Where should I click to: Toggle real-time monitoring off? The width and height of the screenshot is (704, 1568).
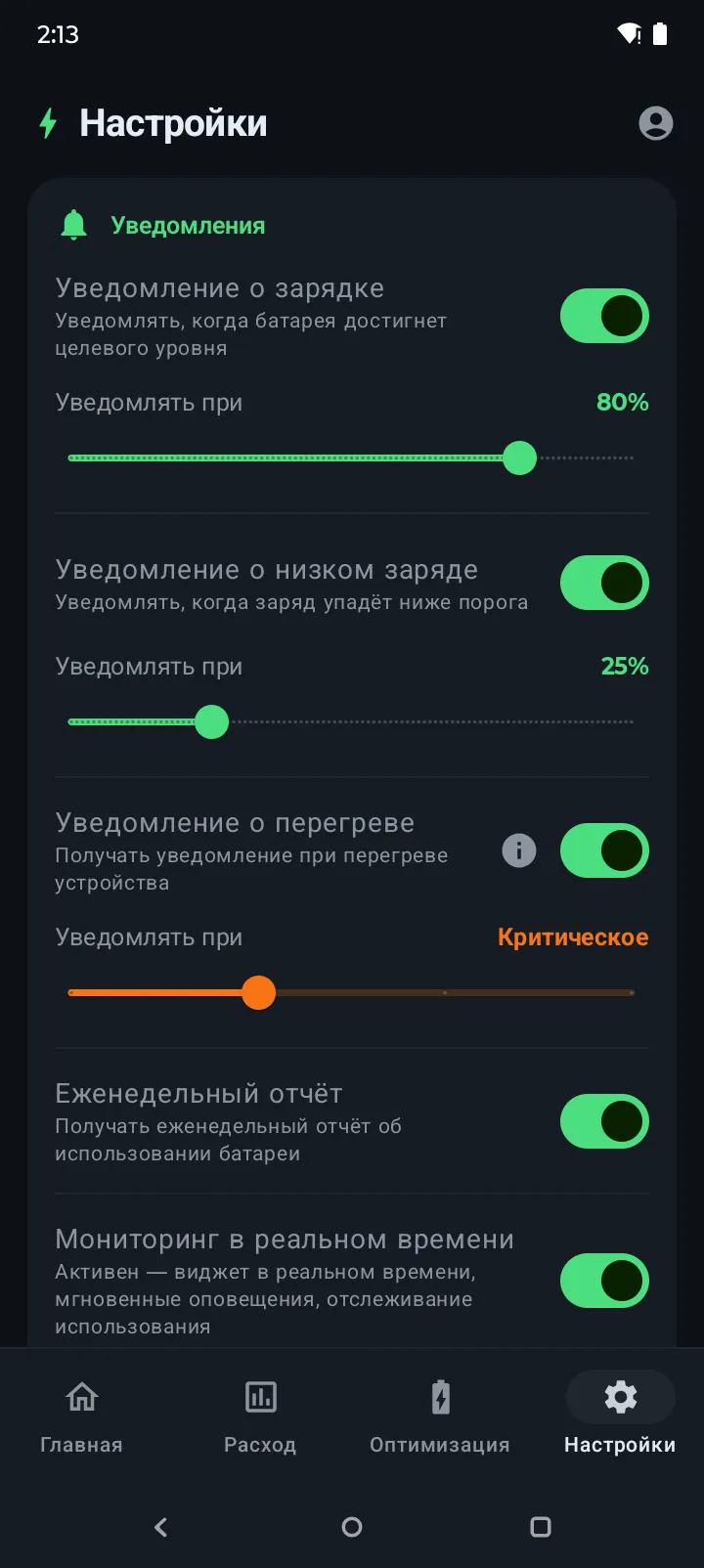pyautogui.click(x=604, y=1281)
